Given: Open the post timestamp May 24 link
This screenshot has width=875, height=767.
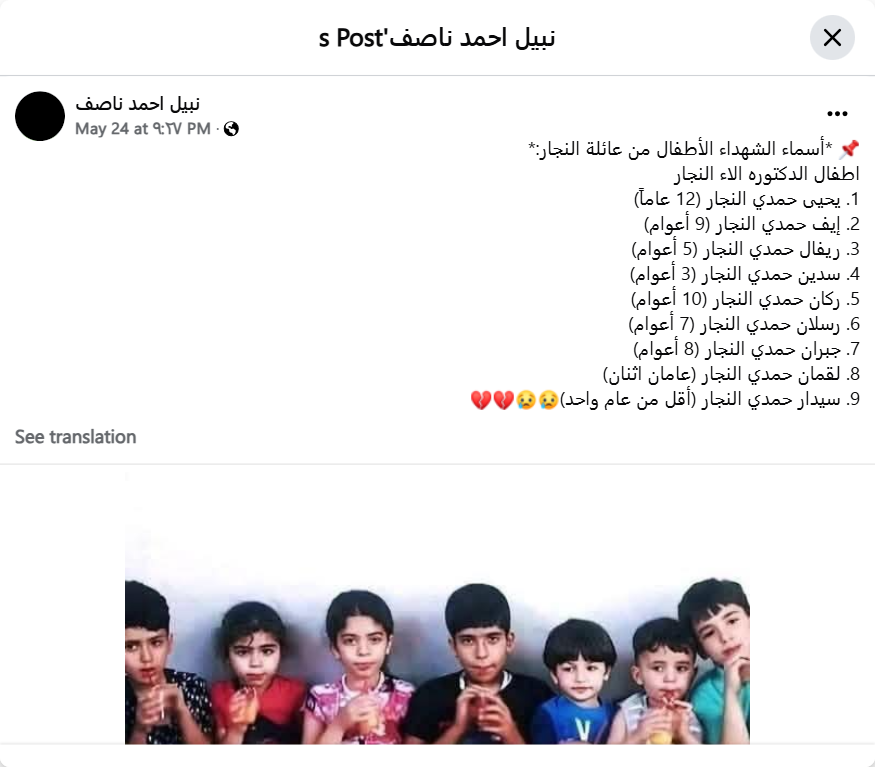Looking at the screenshot, I should (x=143, y=129).
